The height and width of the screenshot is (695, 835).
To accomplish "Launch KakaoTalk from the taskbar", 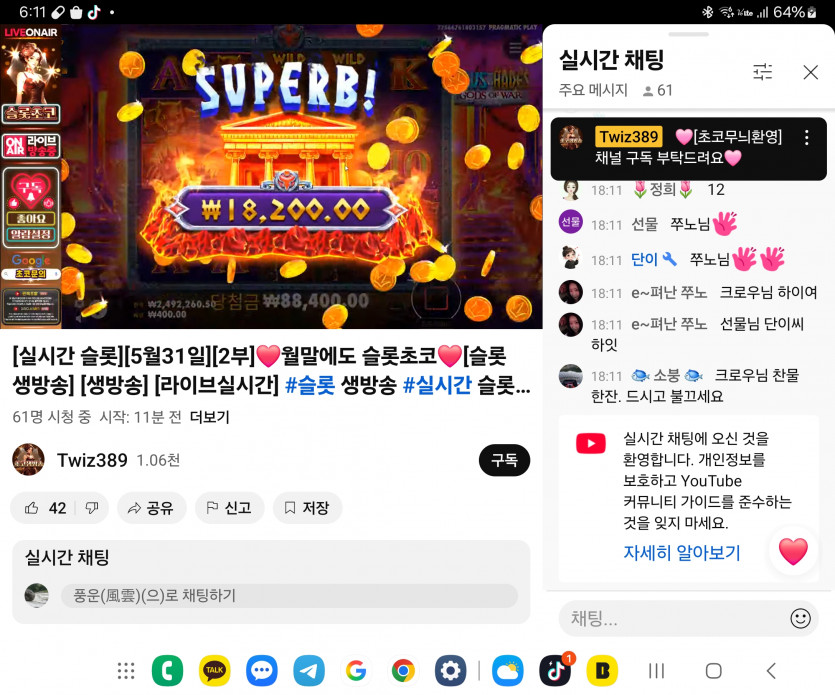I will click(214, 671).
